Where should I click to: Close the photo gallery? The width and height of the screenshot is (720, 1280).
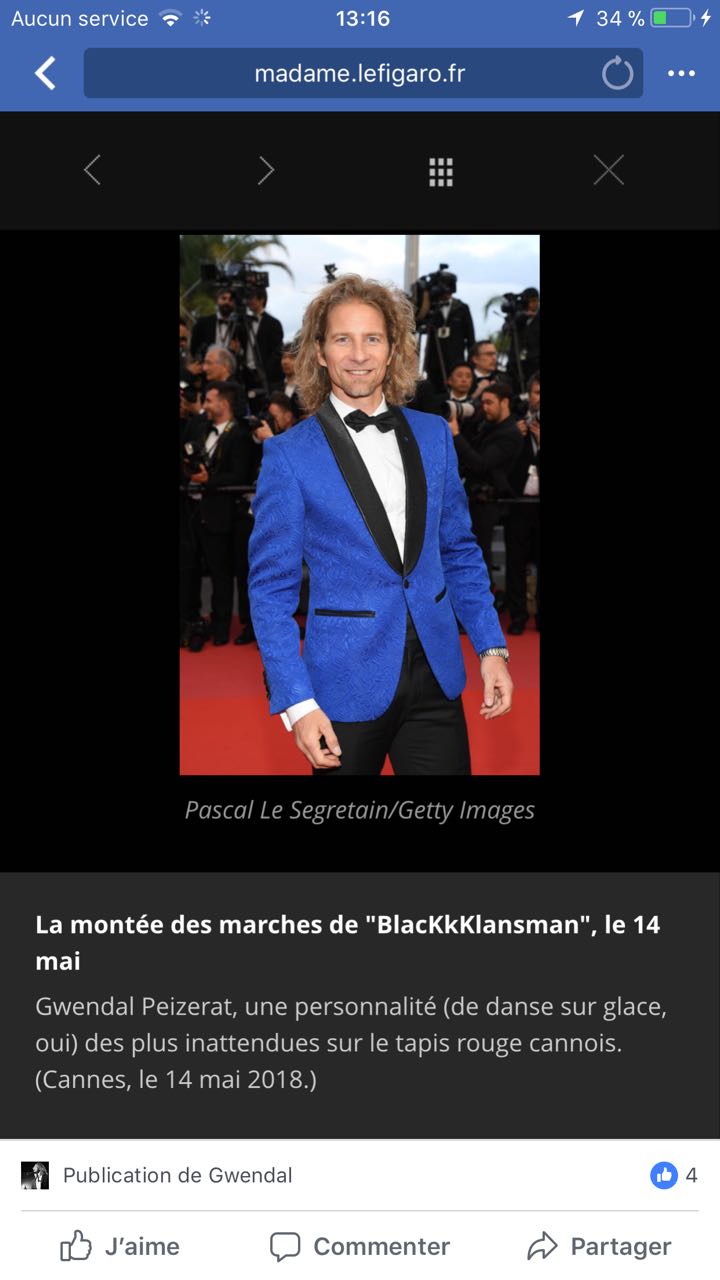point(608,170)
